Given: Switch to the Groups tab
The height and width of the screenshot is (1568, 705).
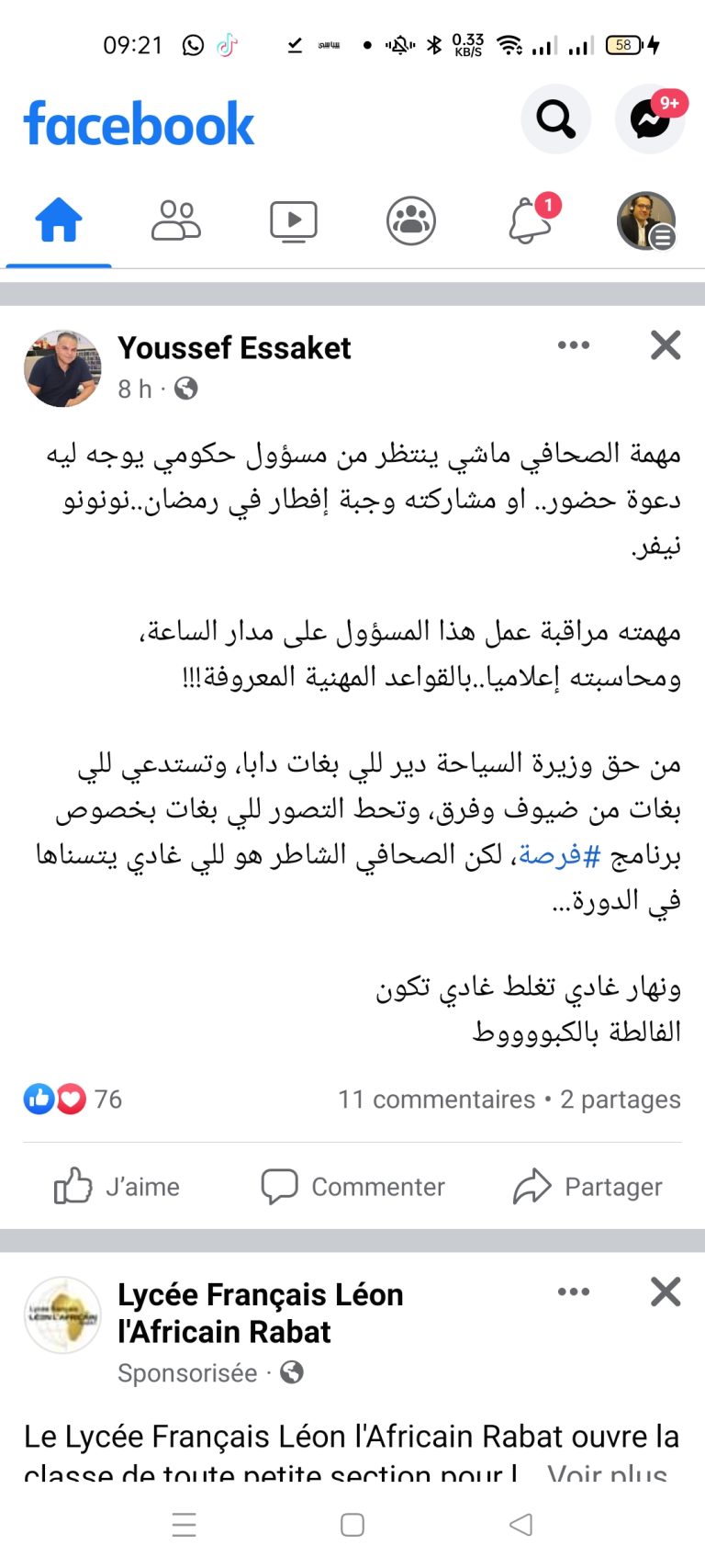Looking at the screenshot, I should [x=410, y=221].
